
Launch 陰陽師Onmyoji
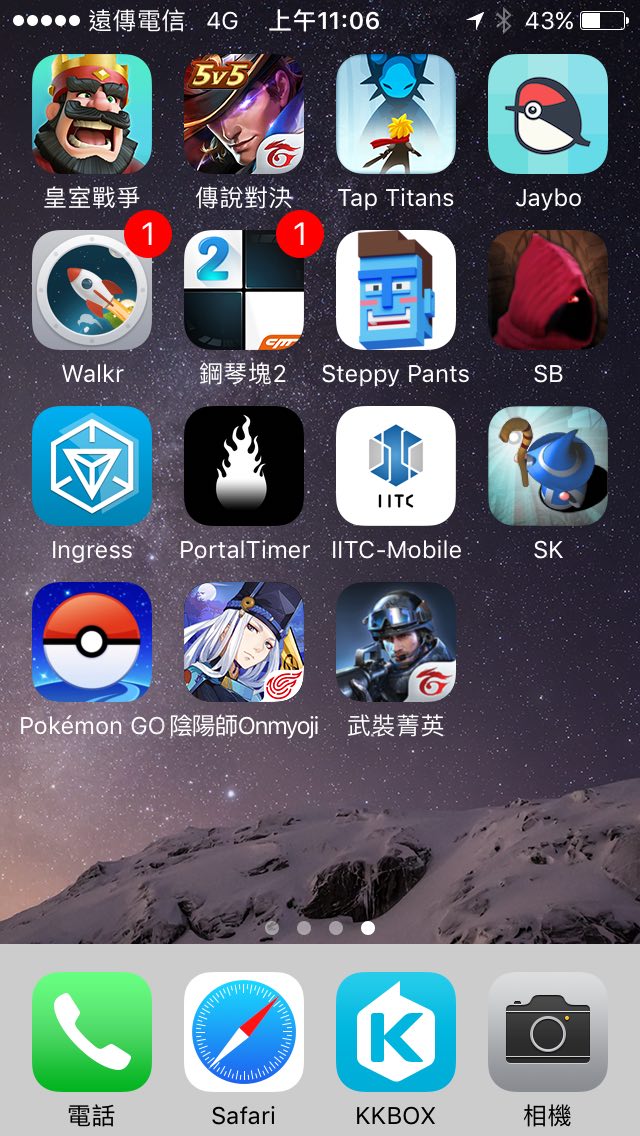tap(244, 642)
